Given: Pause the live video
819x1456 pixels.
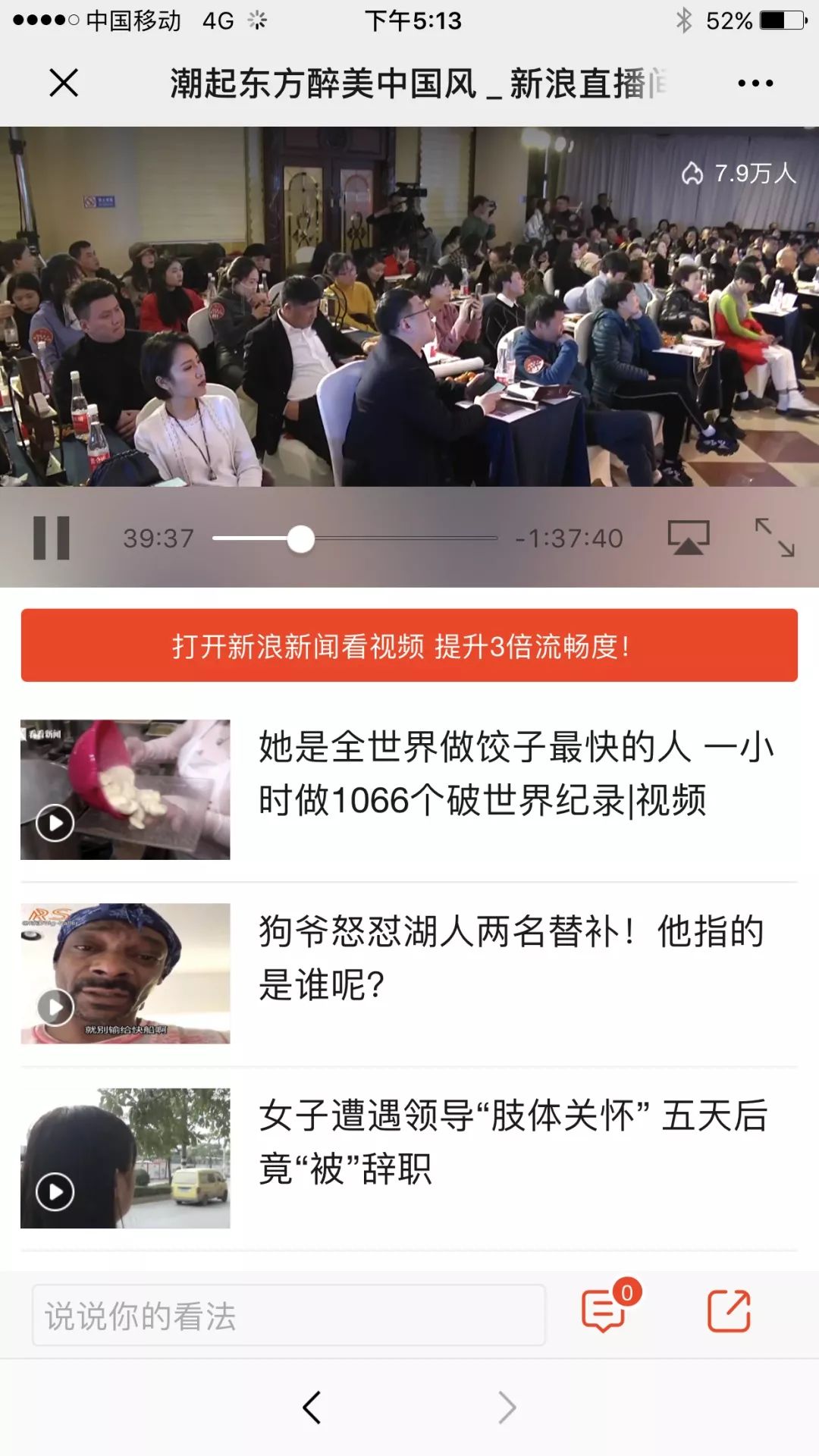Looking at the screenshot, I should (x=52, y=538).
